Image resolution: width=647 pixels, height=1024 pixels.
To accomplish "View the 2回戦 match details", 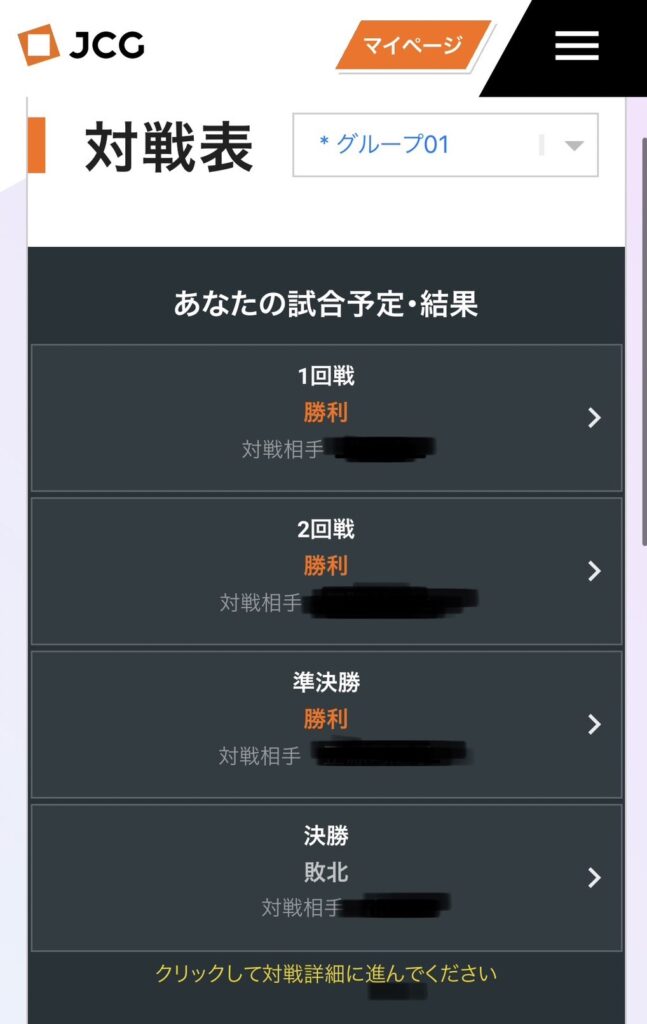I will click(x=326, y=571).
